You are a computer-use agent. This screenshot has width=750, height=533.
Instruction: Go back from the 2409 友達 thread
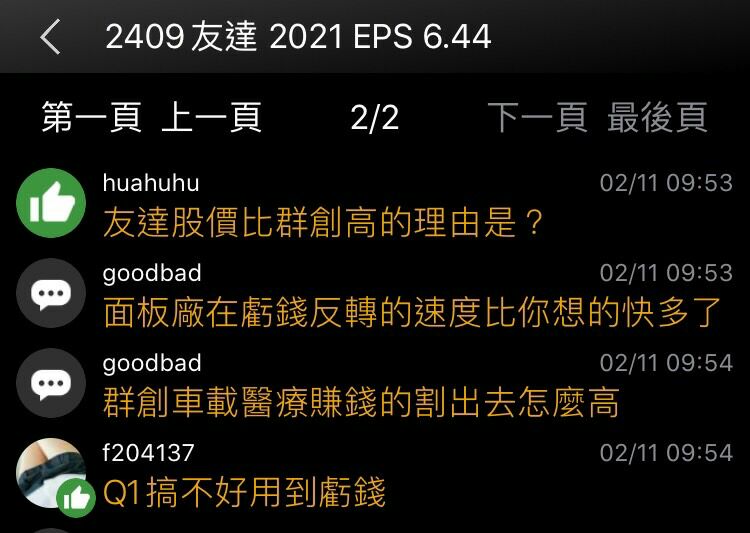(50, 38)
